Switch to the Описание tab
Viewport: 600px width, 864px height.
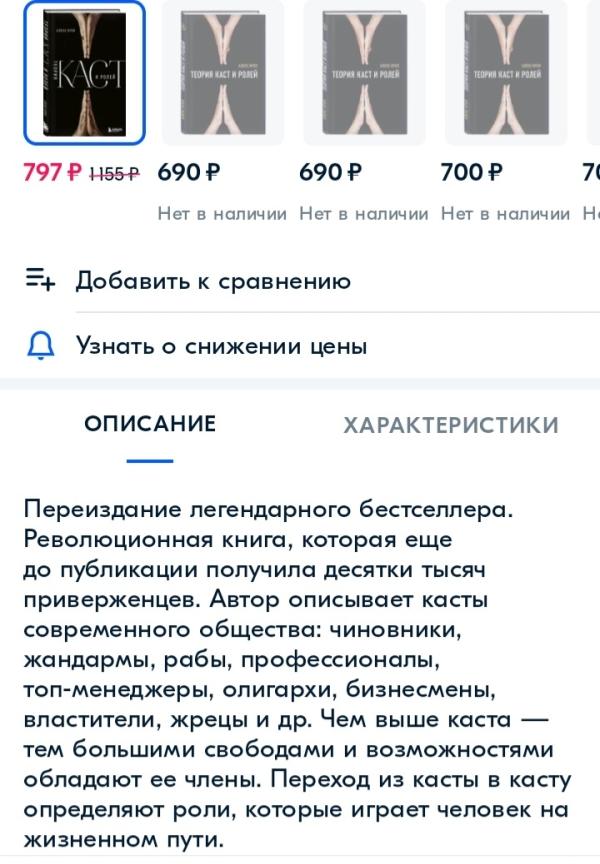[x=150, y=424]
